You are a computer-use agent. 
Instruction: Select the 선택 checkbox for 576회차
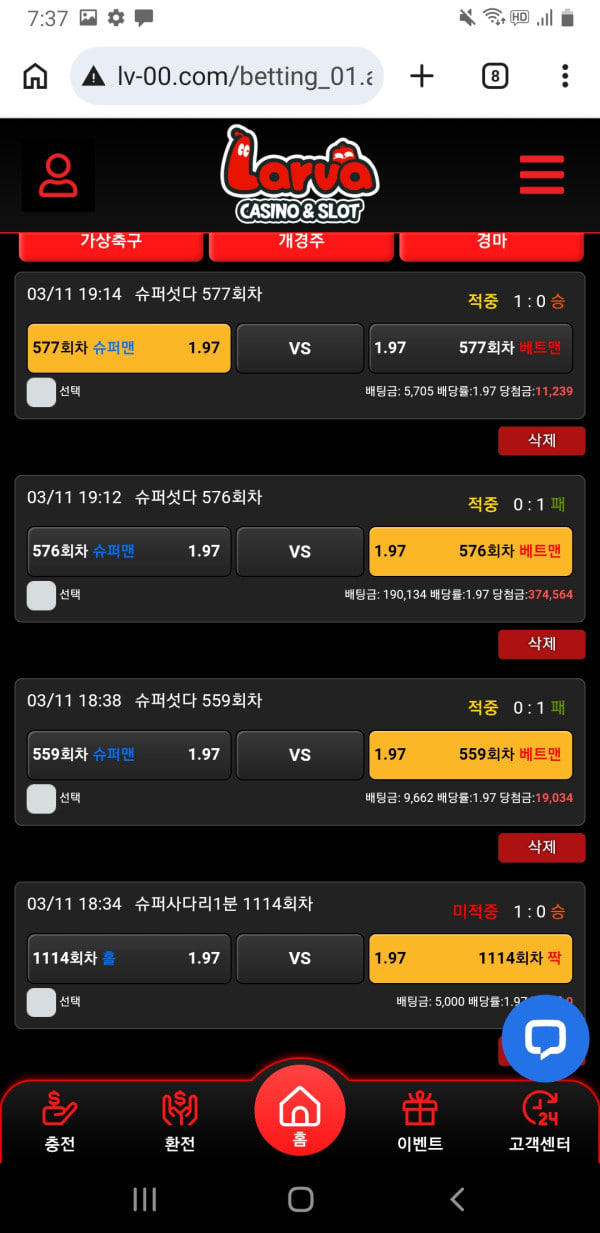(x=42, y=595)
